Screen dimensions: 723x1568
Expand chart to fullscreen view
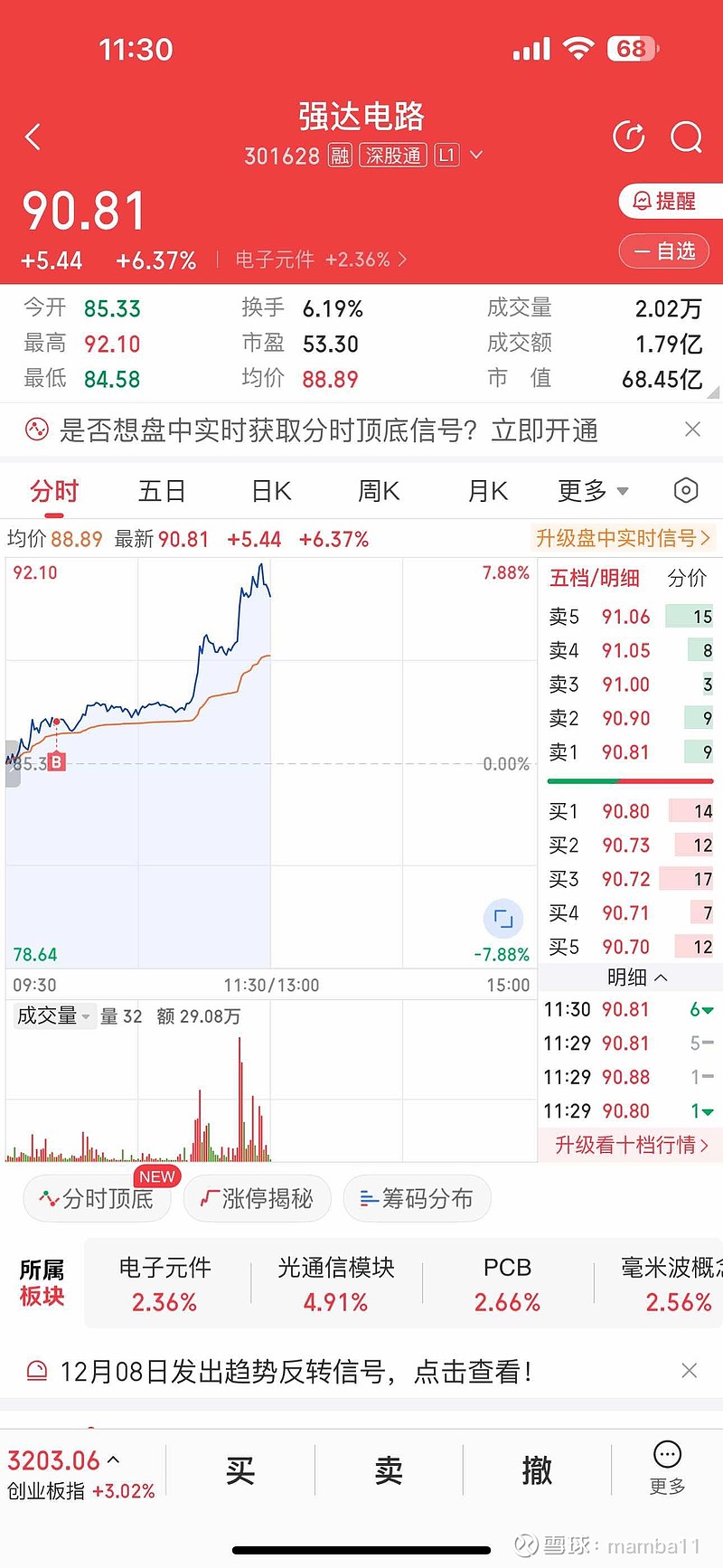tap(503, 920)
